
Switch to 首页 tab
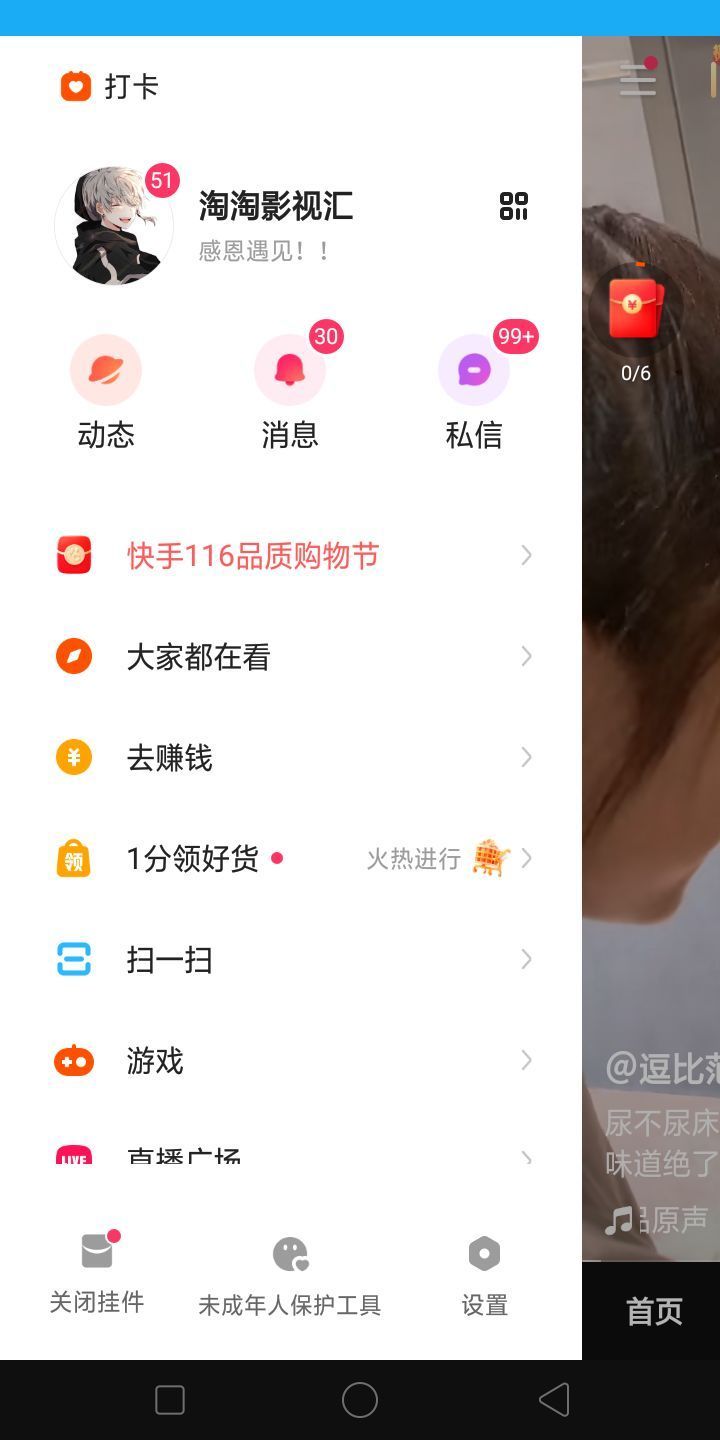654,1311
